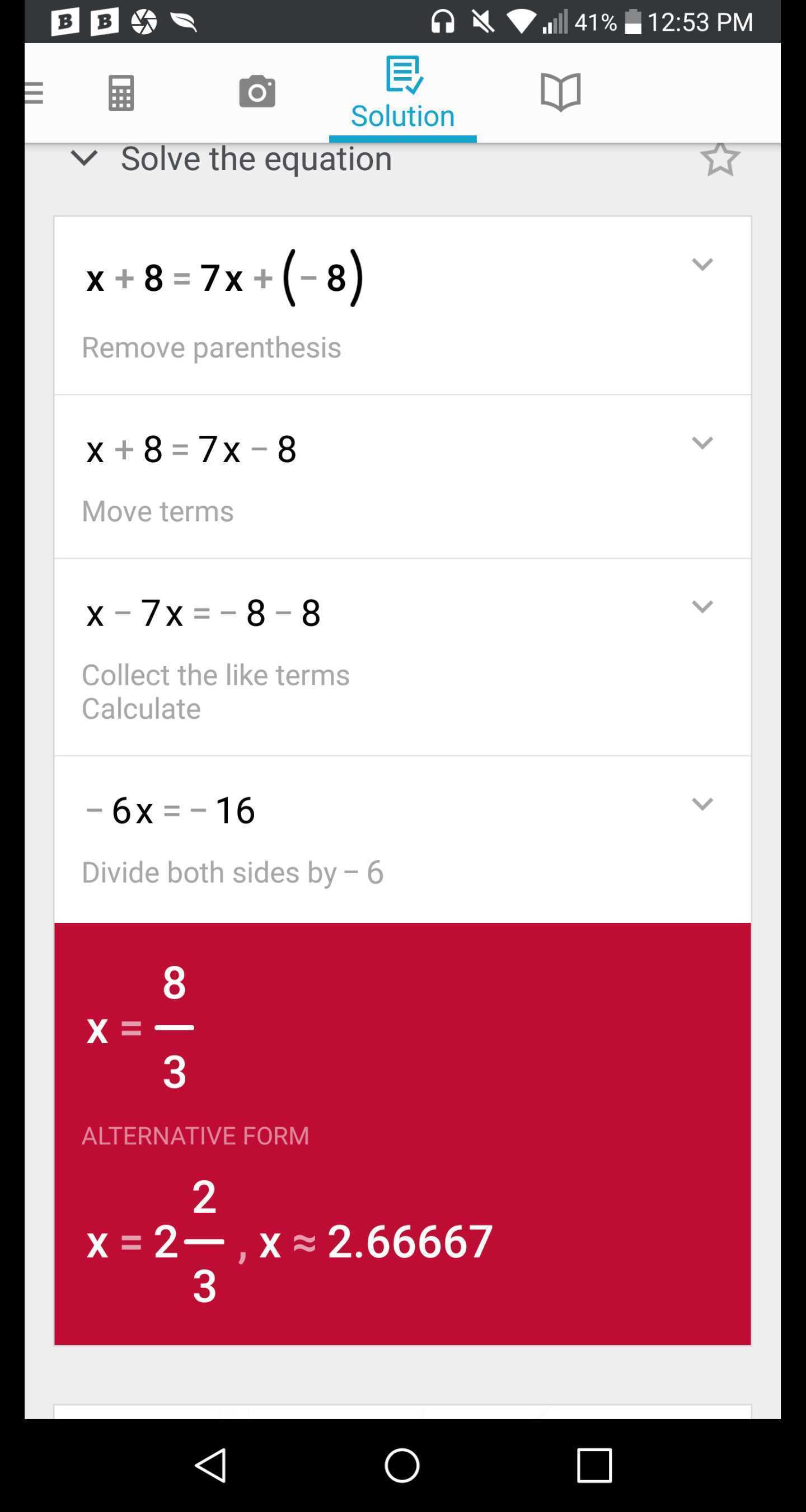Viewport: 806px width, 1512px height.
Task: Switch to the calculator tab
Action: [121, 93]
